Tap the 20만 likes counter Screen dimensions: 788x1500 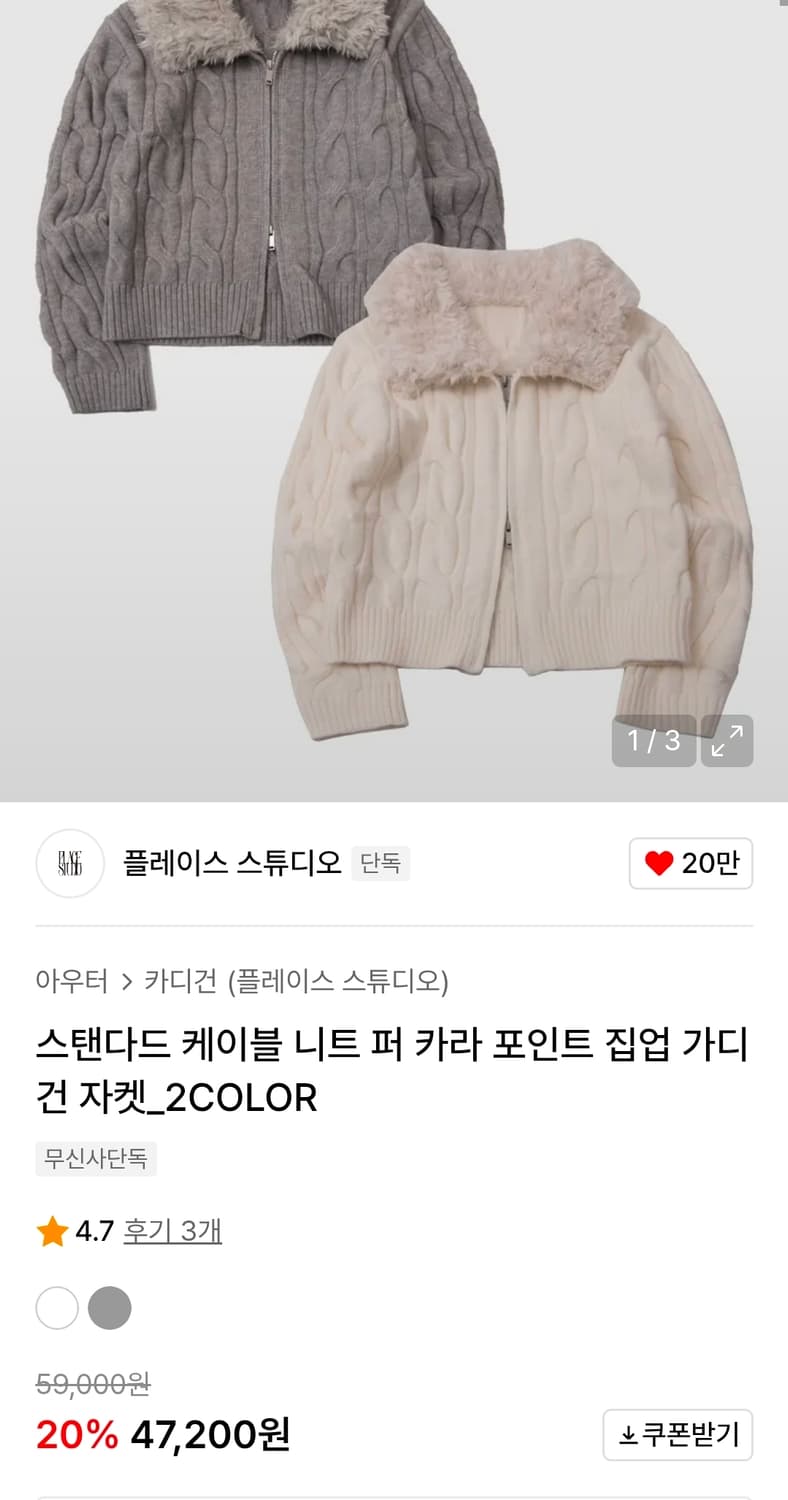click(710, 863)
